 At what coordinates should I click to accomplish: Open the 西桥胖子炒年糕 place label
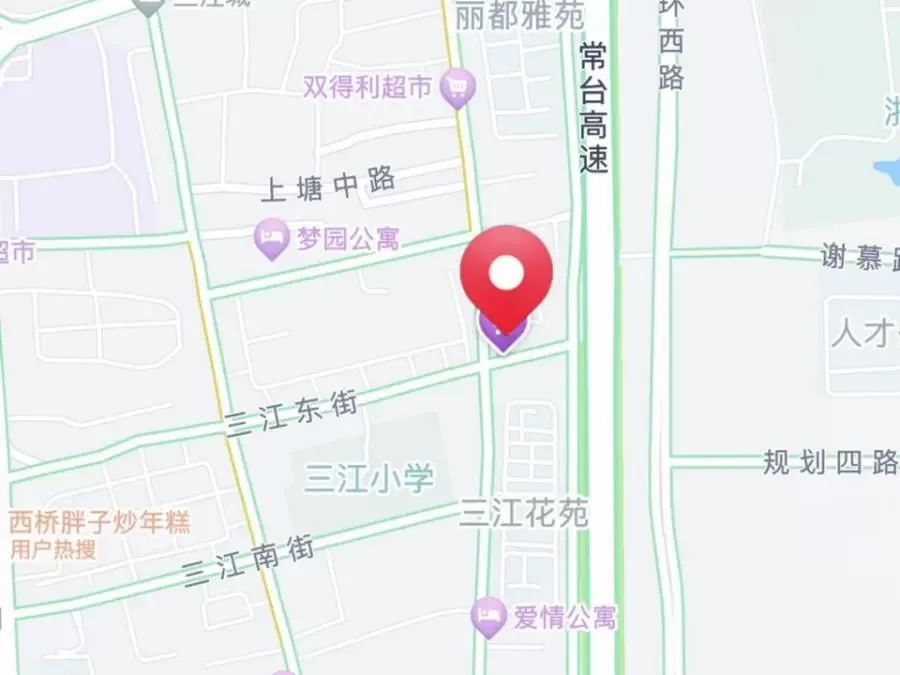click(x=99, y=522)
